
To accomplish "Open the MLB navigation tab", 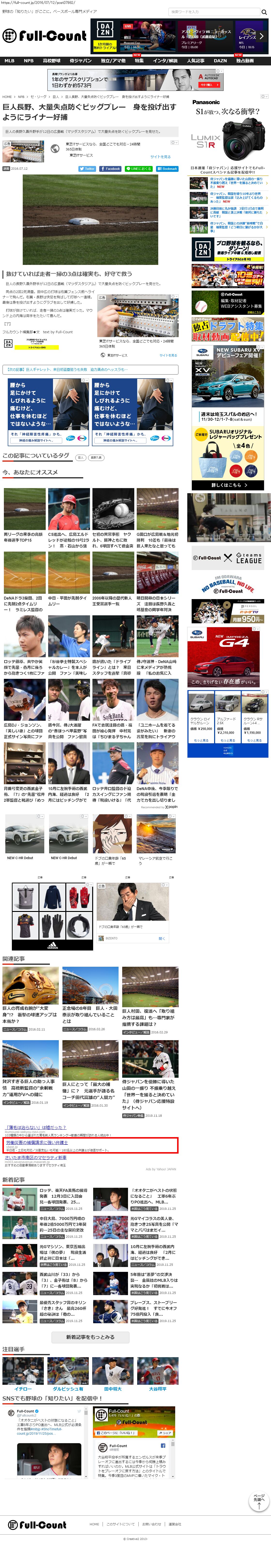I will pyautogui.click(x=10, y=61).
